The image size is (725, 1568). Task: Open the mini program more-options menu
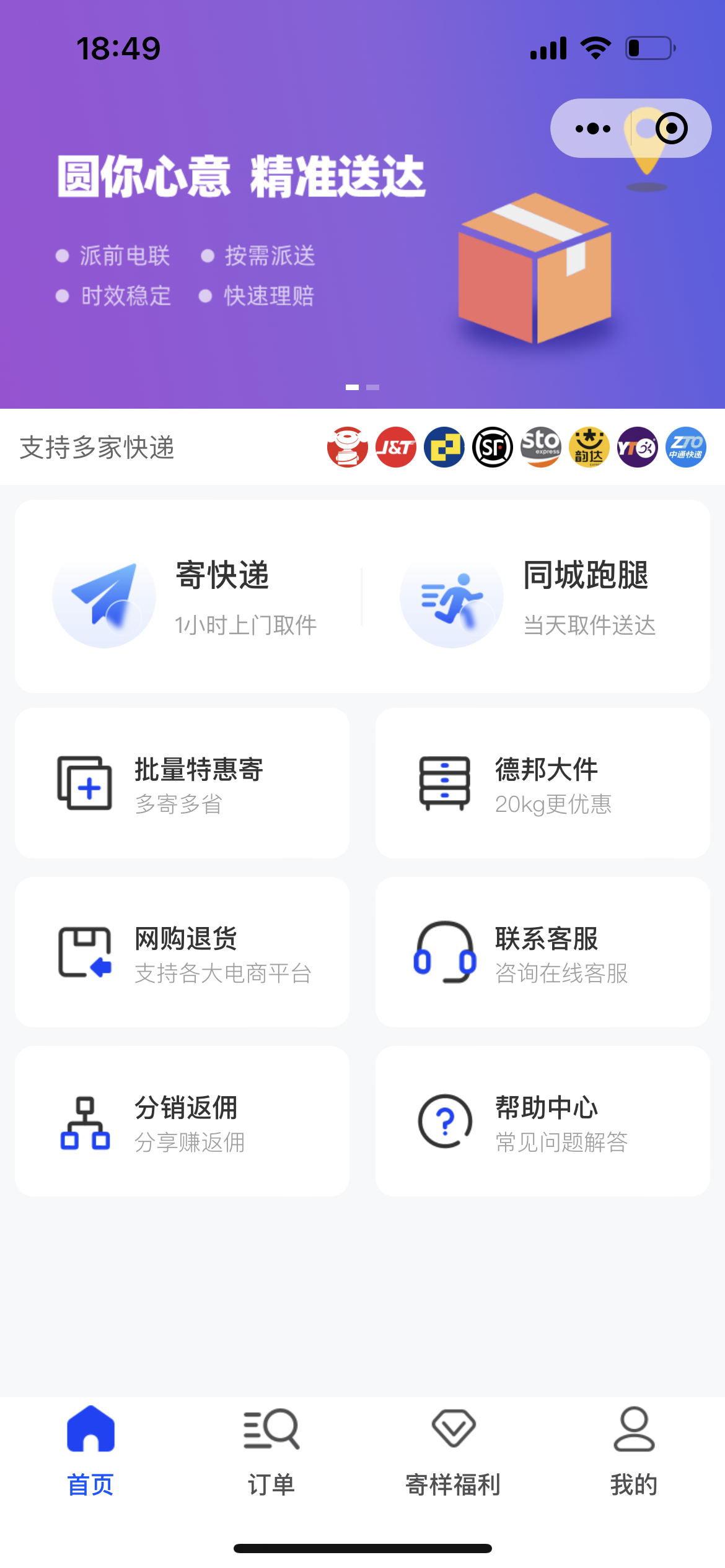point(592,129)
